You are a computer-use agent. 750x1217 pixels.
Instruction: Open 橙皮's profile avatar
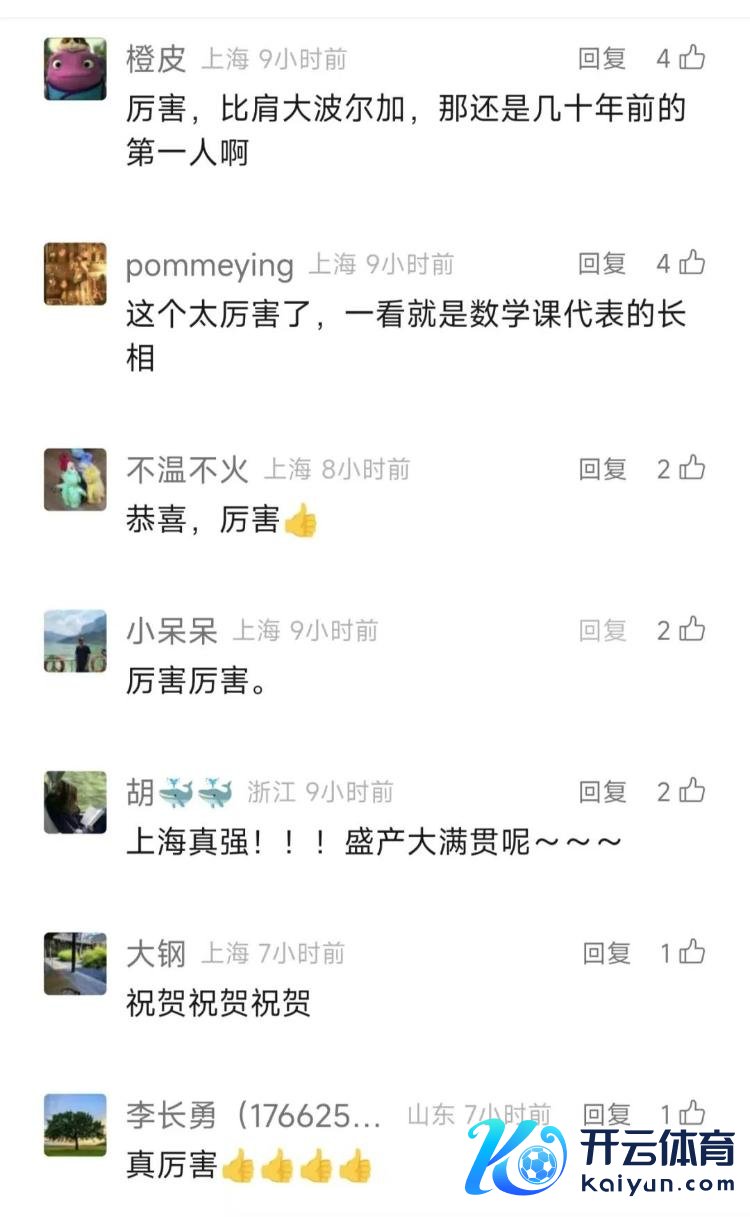[x=75, y=69]
